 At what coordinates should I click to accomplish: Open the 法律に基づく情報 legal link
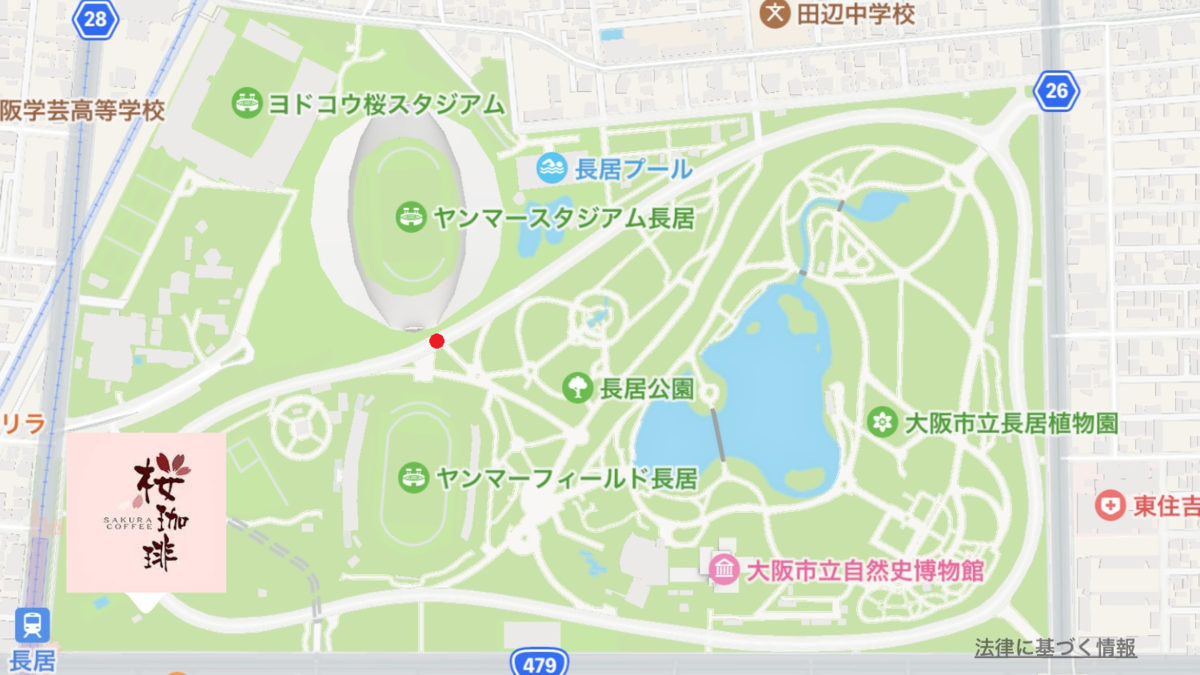coord(1055,648)
